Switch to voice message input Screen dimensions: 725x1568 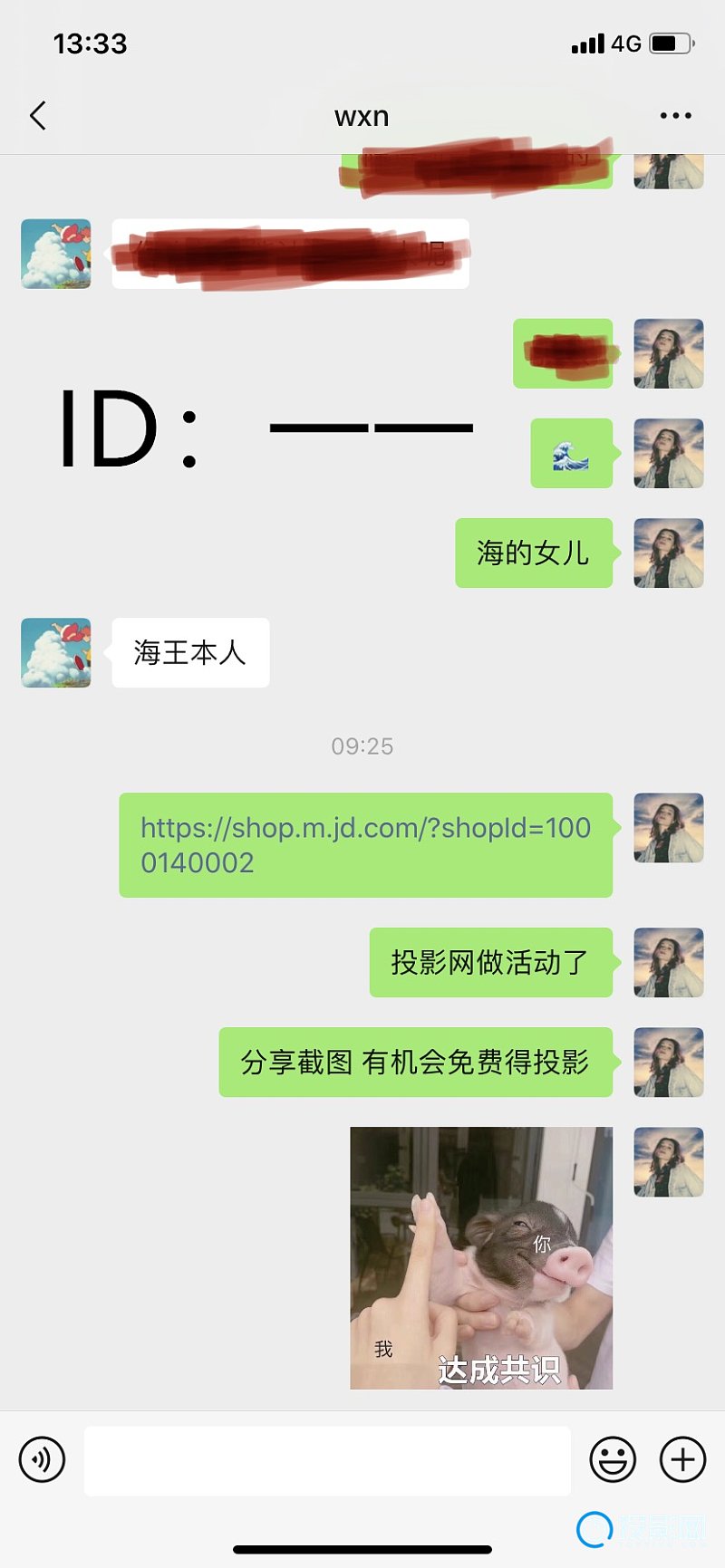42,1459
